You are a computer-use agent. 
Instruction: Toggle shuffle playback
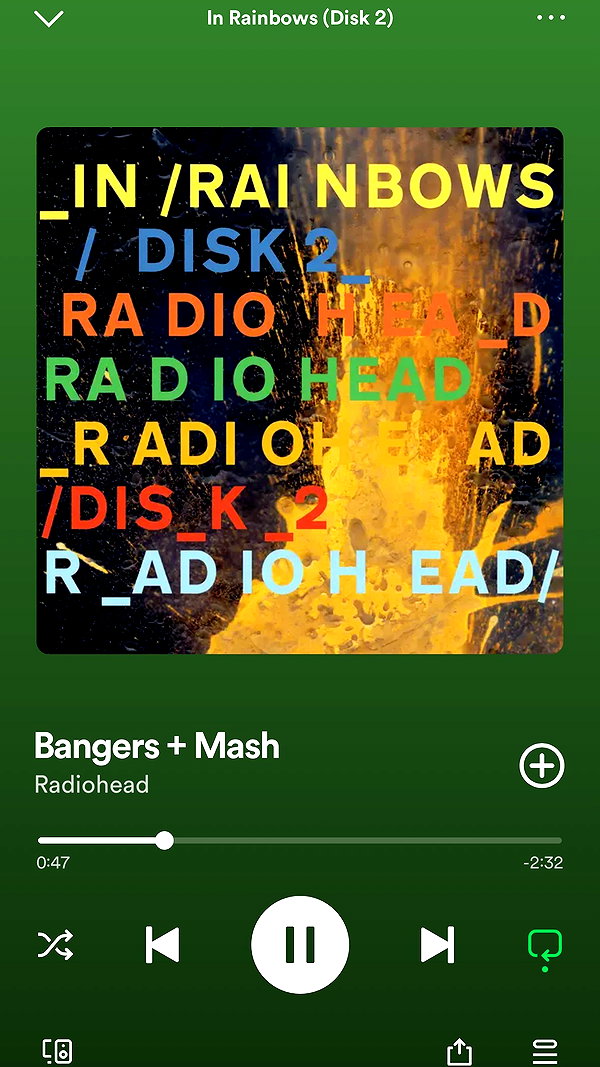click(55, 945)
